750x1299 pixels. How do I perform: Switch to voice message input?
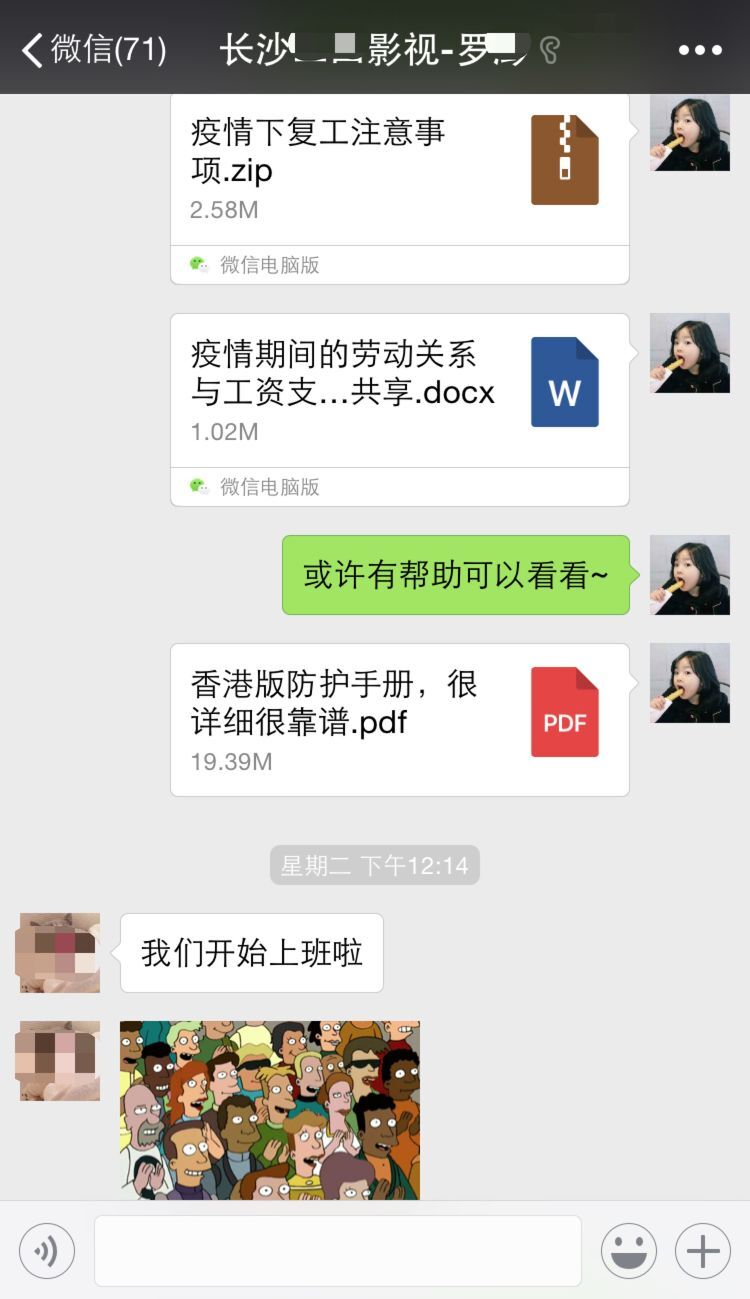pos(47,1251)
